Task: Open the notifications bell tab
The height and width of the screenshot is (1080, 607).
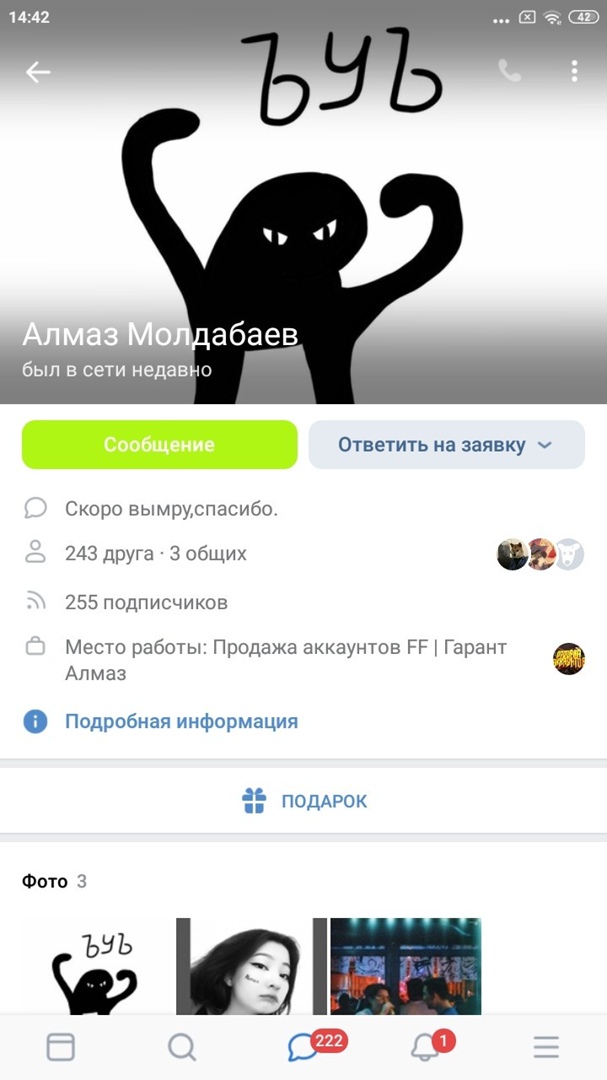Action: point(425,1046)
